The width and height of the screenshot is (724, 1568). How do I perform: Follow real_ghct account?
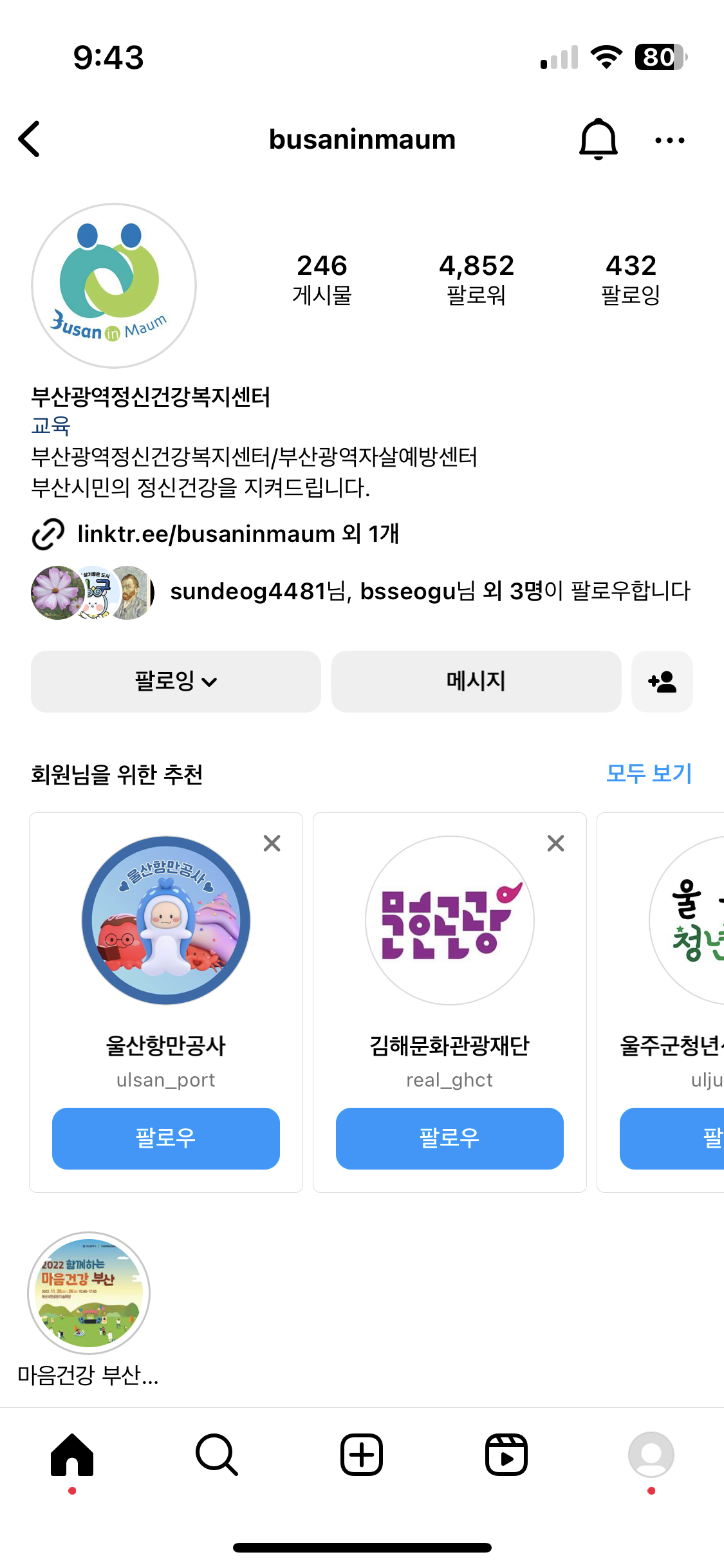pos(449,1138)
